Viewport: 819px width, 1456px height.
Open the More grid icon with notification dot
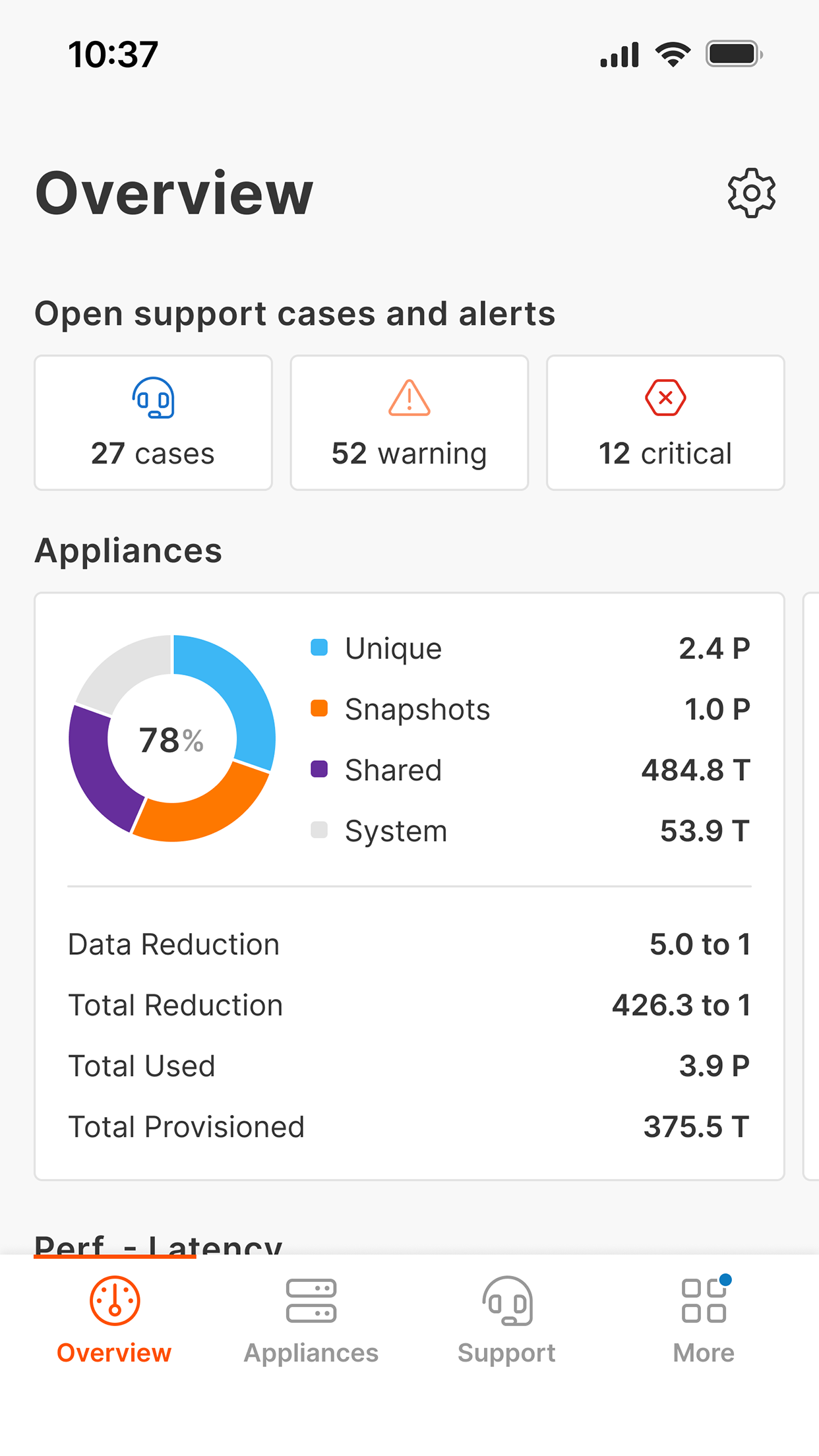click(703, 1300)
